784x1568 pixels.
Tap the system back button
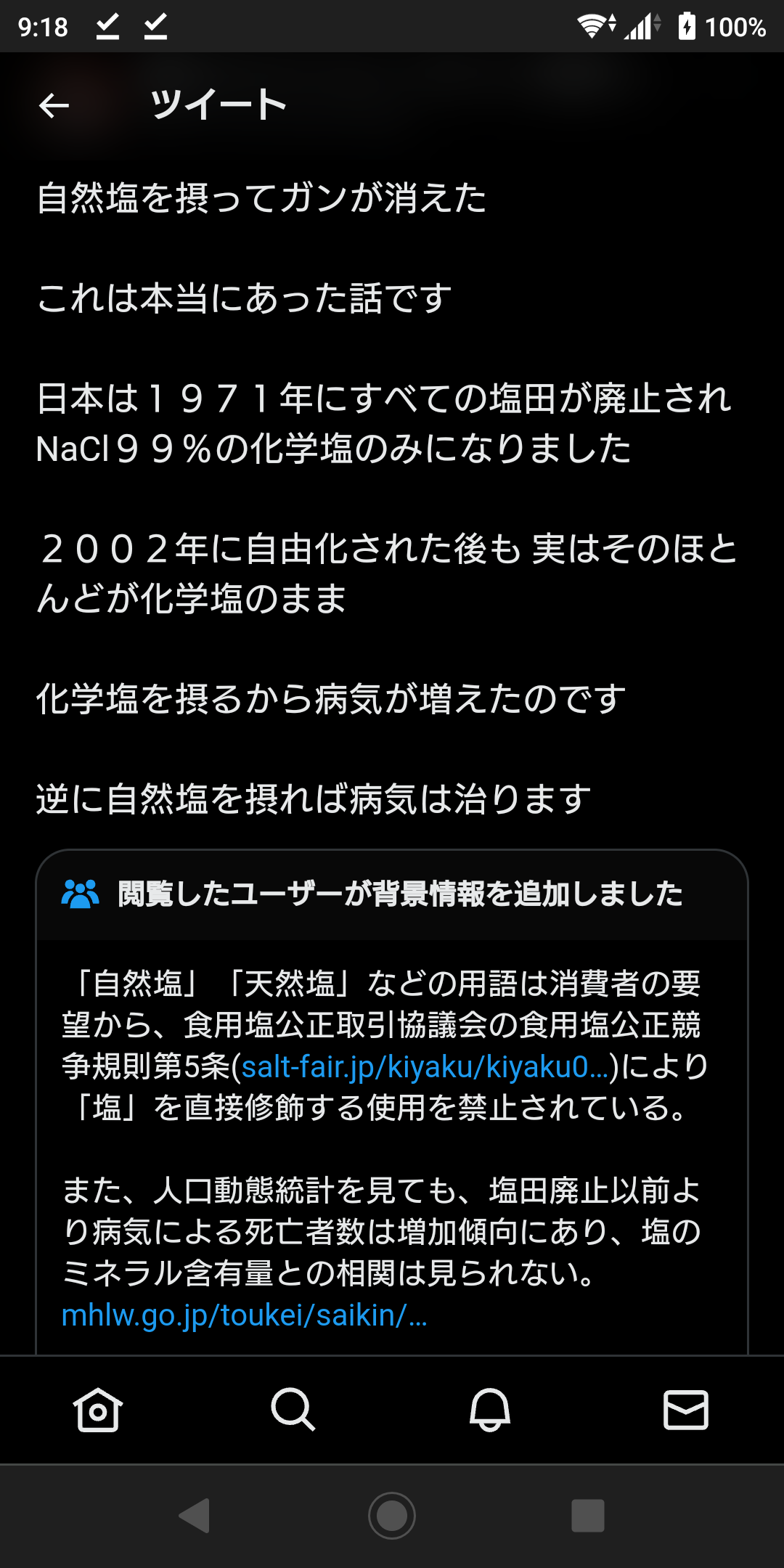coord(195,1516)
